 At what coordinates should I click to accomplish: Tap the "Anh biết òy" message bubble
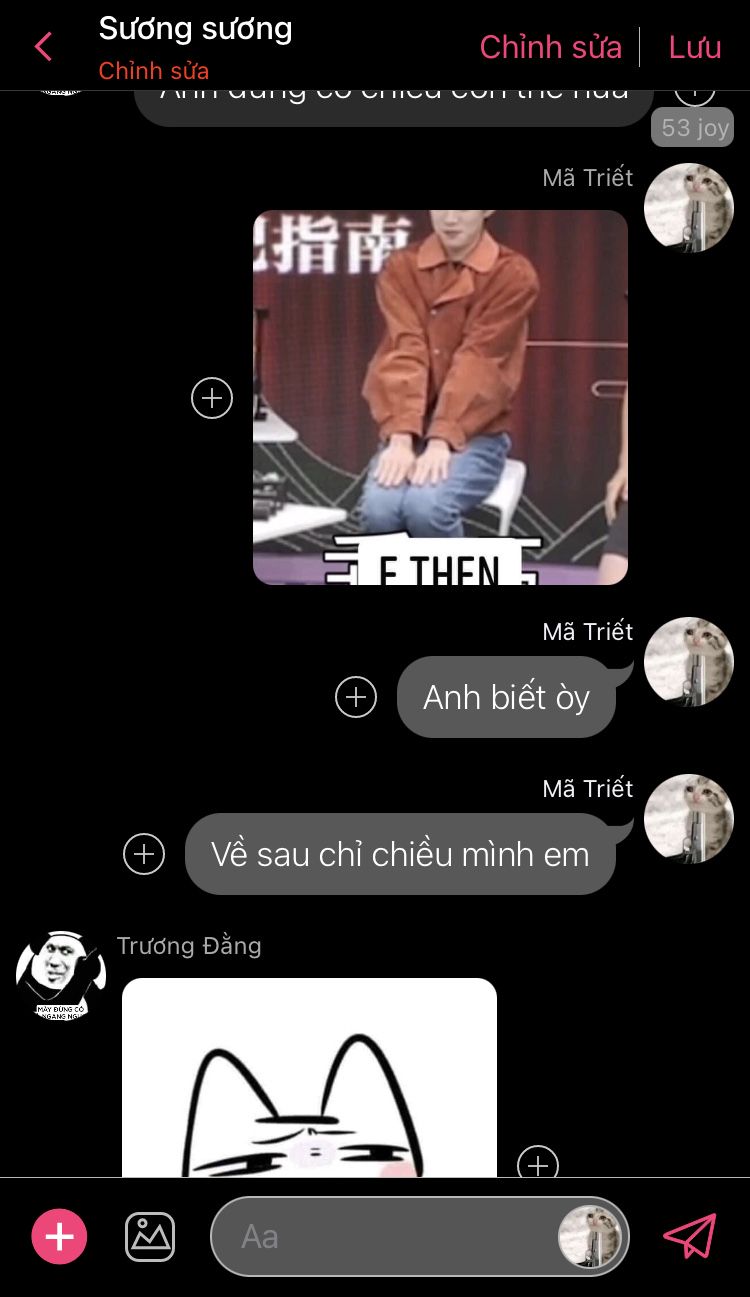(506, 697)
